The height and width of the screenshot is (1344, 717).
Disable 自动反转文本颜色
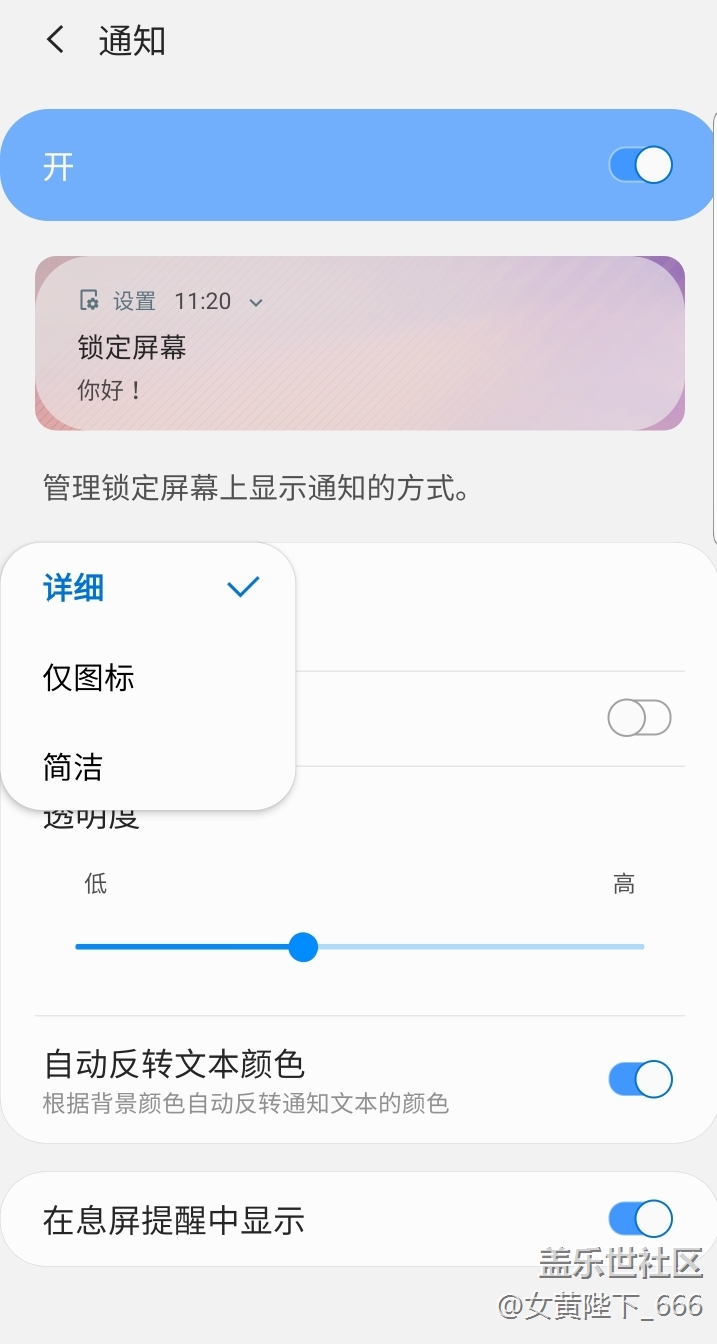click(x=640, y=1080)
